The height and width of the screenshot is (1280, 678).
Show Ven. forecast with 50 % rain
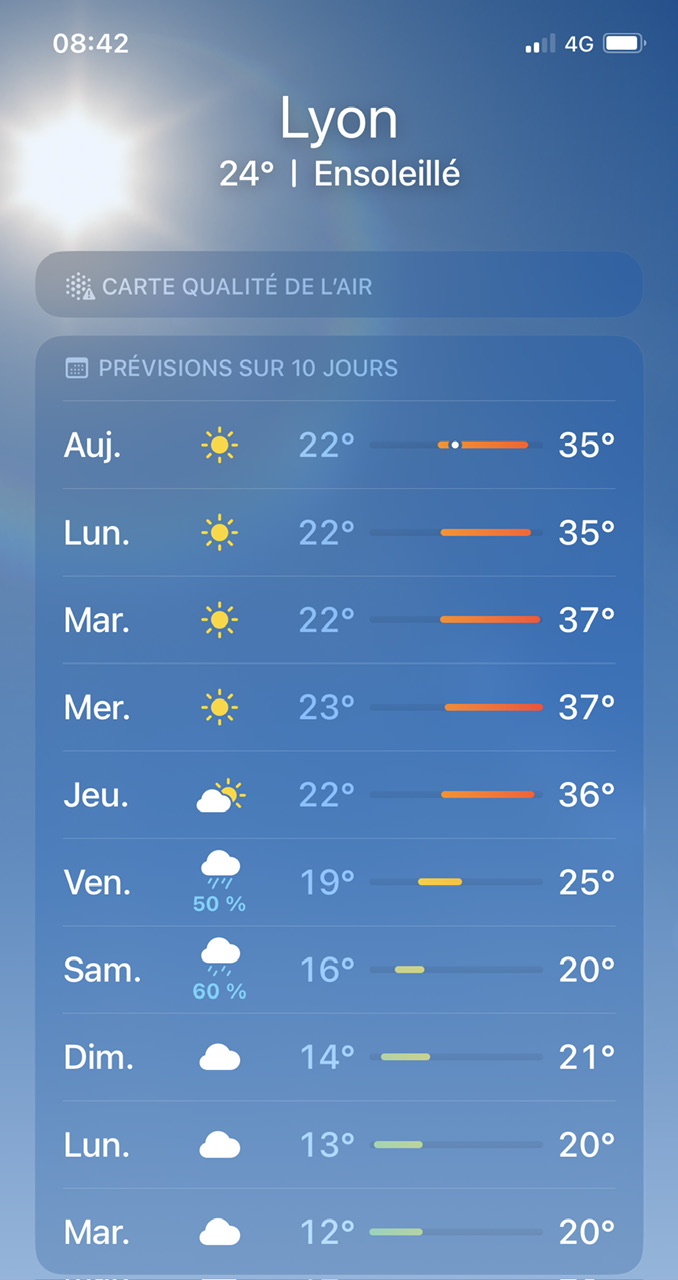338,883
